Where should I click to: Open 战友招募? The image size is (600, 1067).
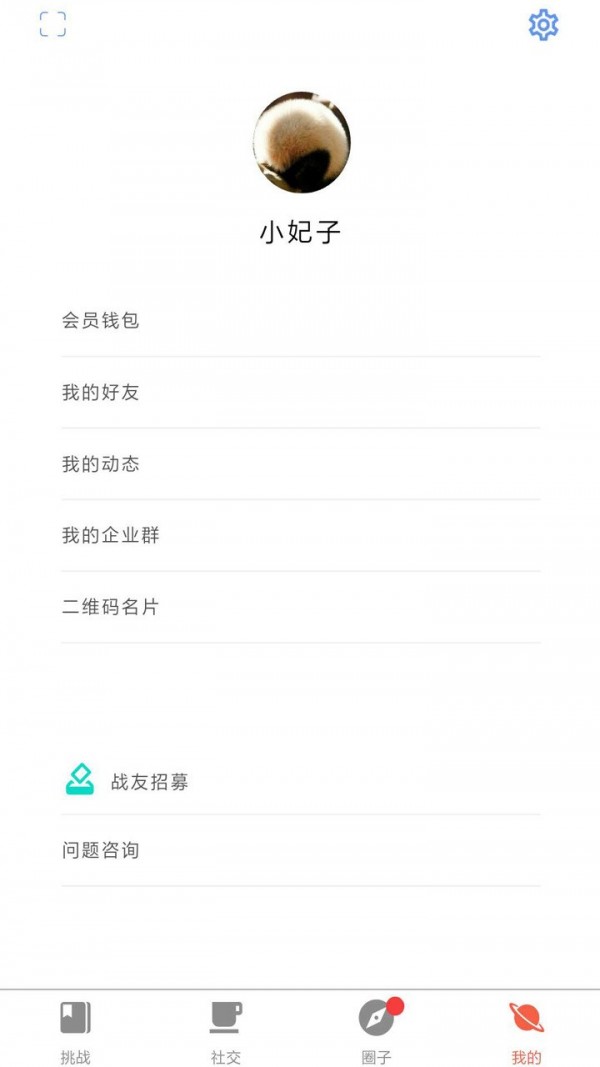coord(301,781)
